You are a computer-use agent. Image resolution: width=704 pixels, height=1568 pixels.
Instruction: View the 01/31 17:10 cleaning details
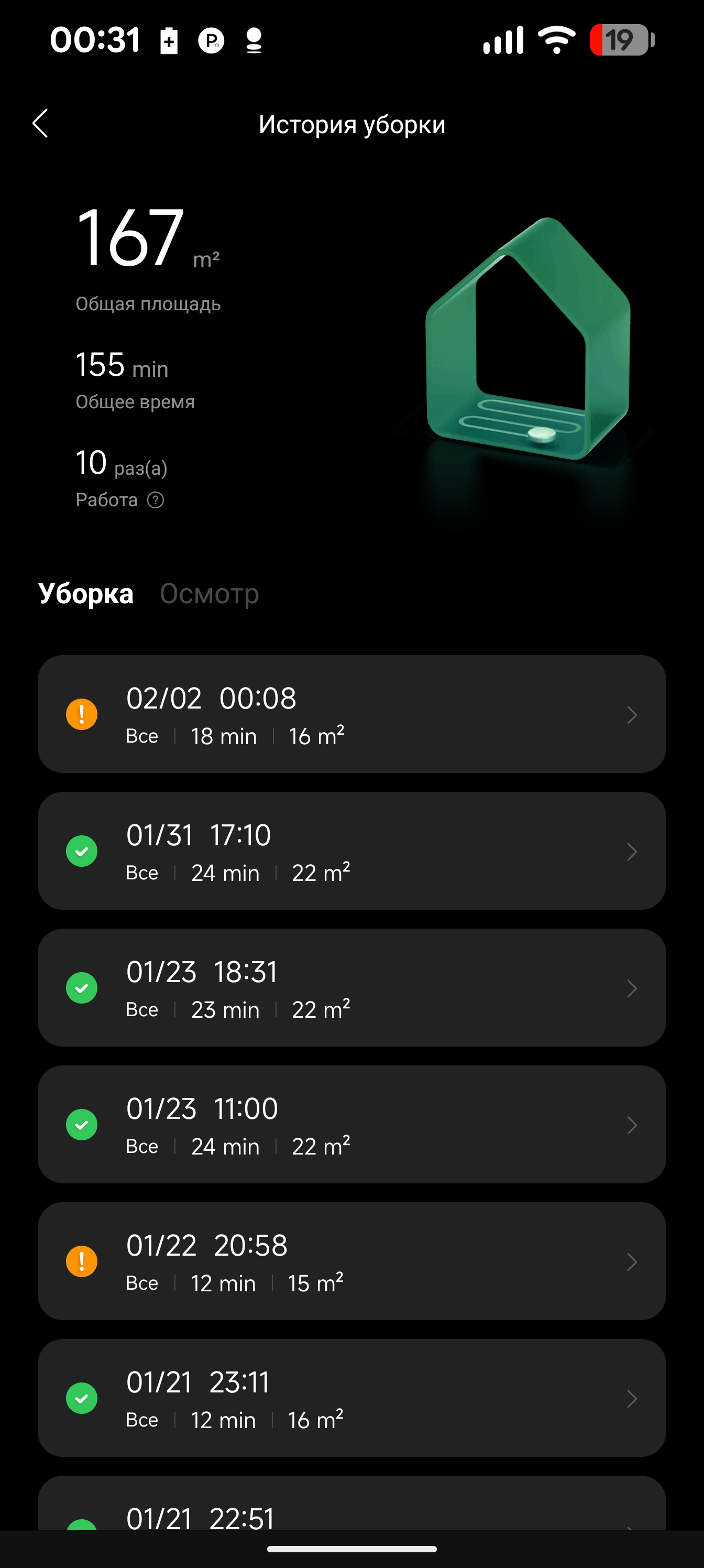click(x=351, y=851)
